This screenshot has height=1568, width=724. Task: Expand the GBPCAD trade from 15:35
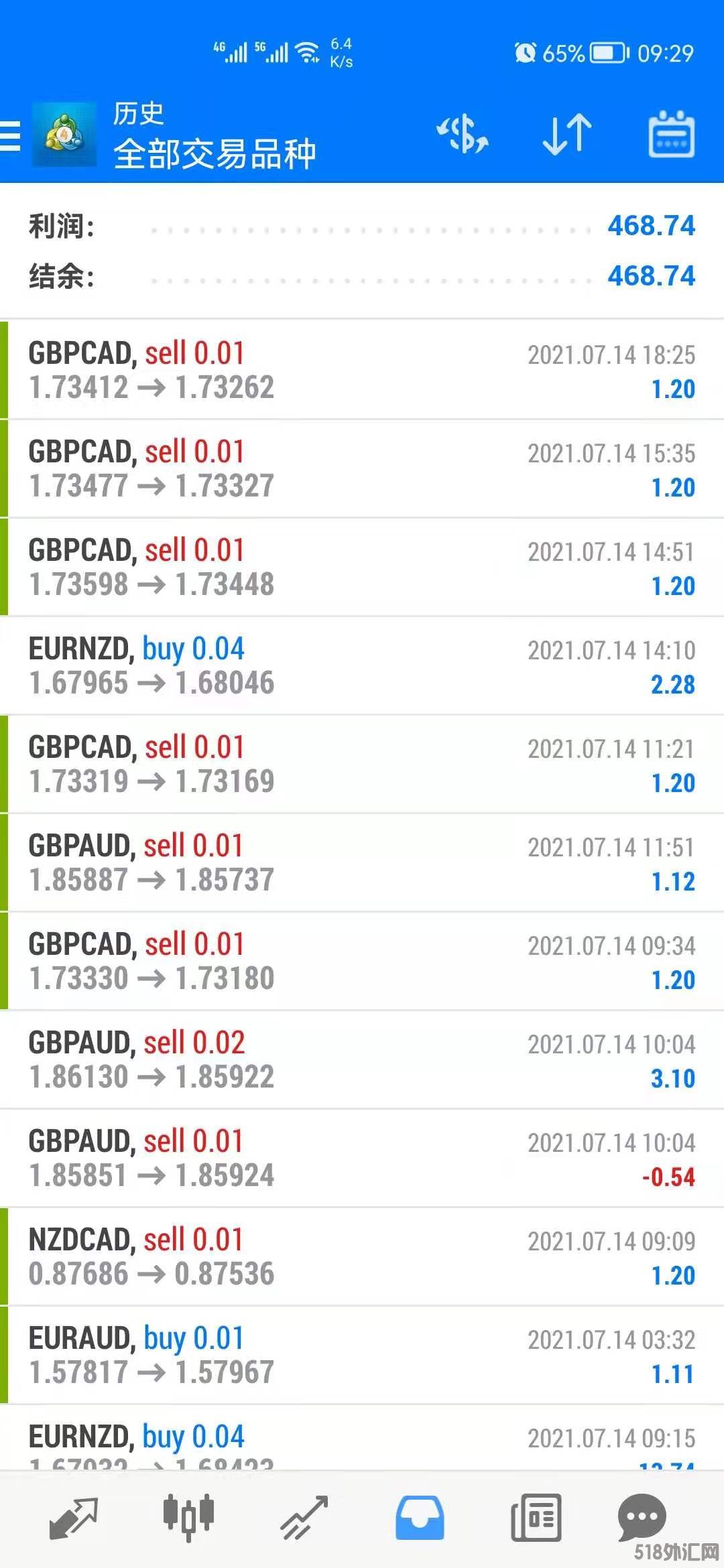pos(362,468)
